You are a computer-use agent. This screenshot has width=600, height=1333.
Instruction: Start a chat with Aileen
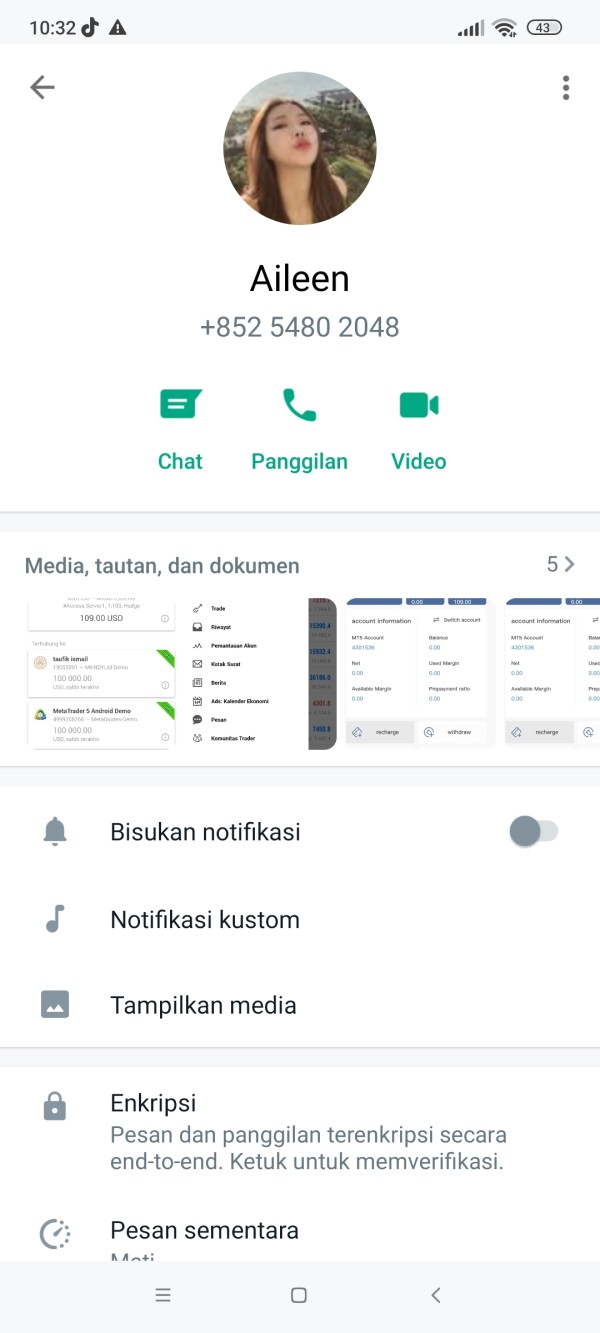coord(180,430)
